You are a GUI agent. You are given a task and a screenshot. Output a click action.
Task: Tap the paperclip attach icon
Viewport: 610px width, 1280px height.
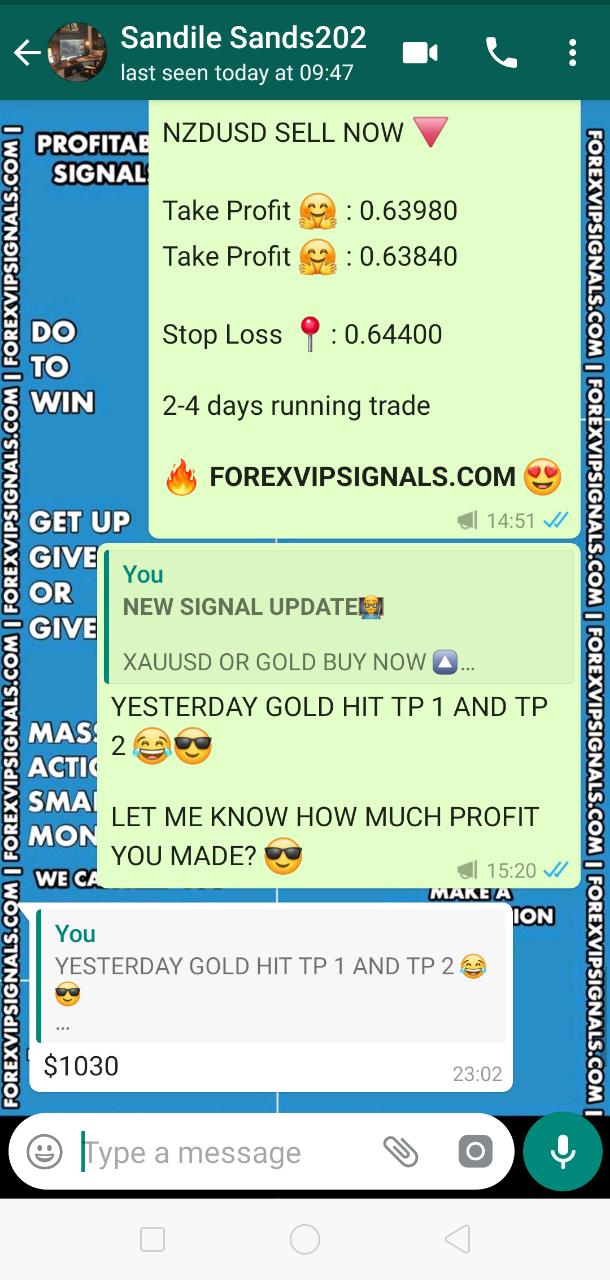coord(400,1152)
